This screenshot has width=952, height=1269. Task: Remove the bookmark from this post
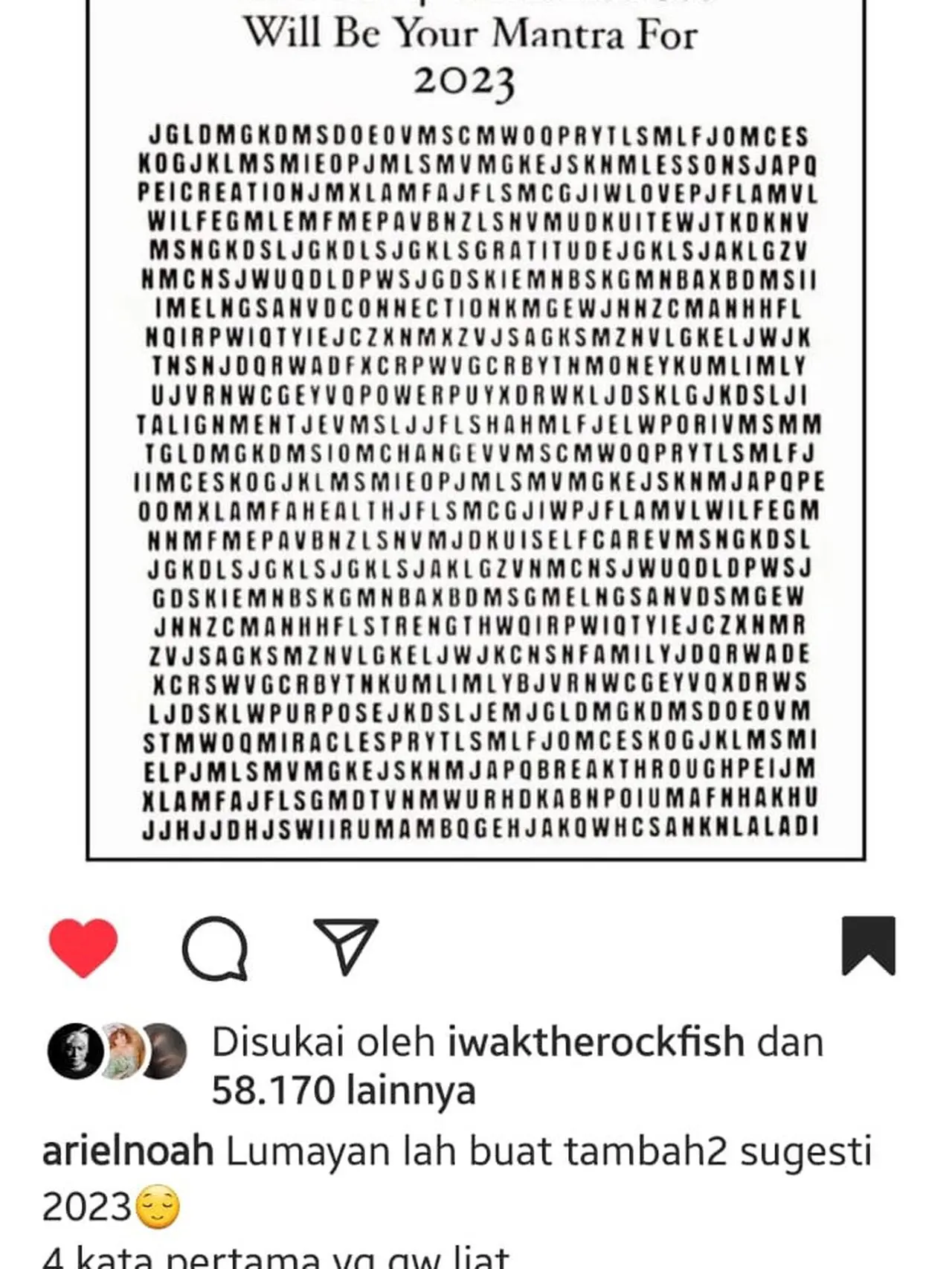868,945
